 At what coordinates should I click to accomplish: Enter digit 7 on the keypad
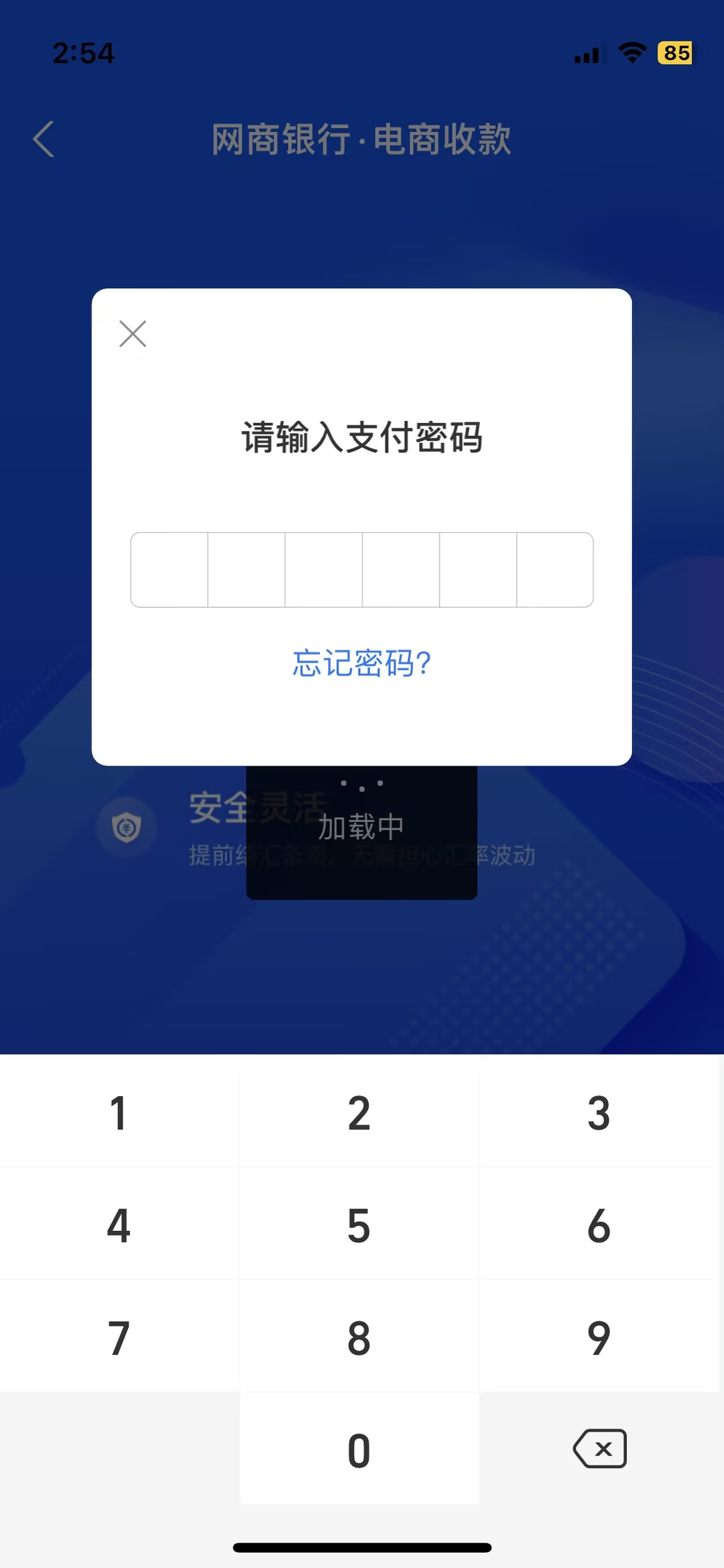click(119, 1338)
